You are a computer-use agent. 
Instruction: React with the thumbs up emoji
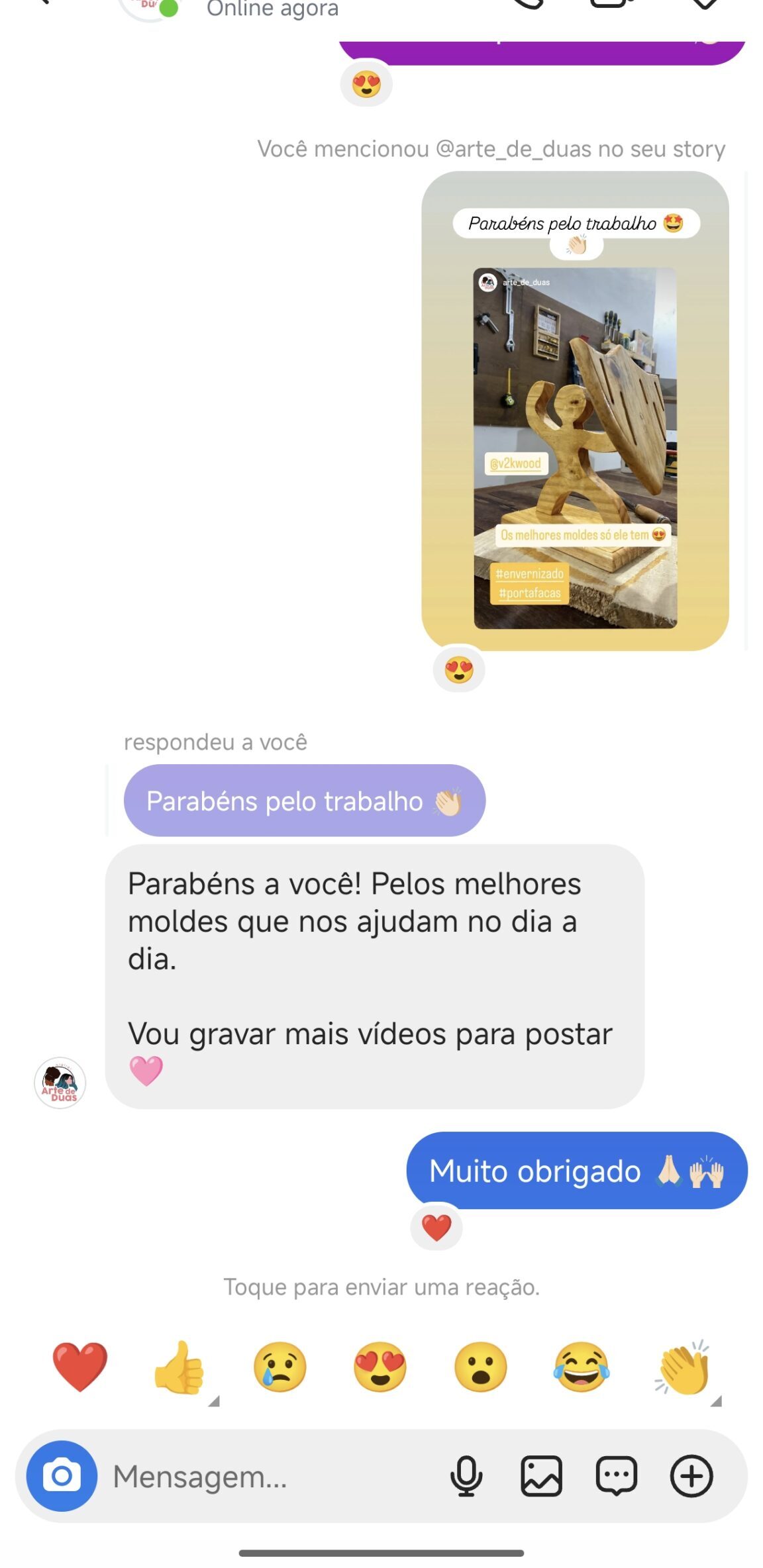(180, 1367)
